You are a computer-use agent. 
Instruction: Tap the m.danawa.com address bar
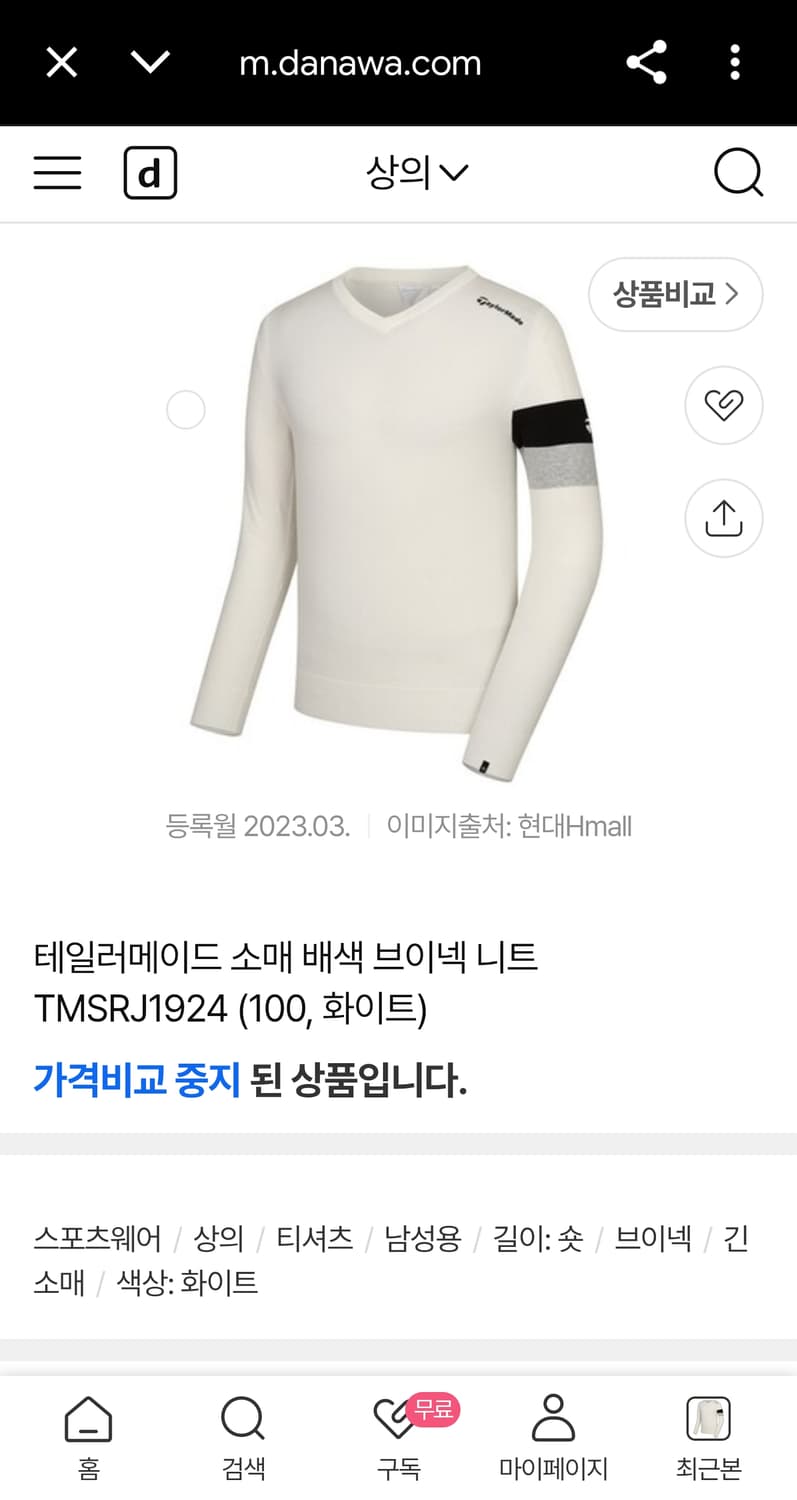[361, 62]
